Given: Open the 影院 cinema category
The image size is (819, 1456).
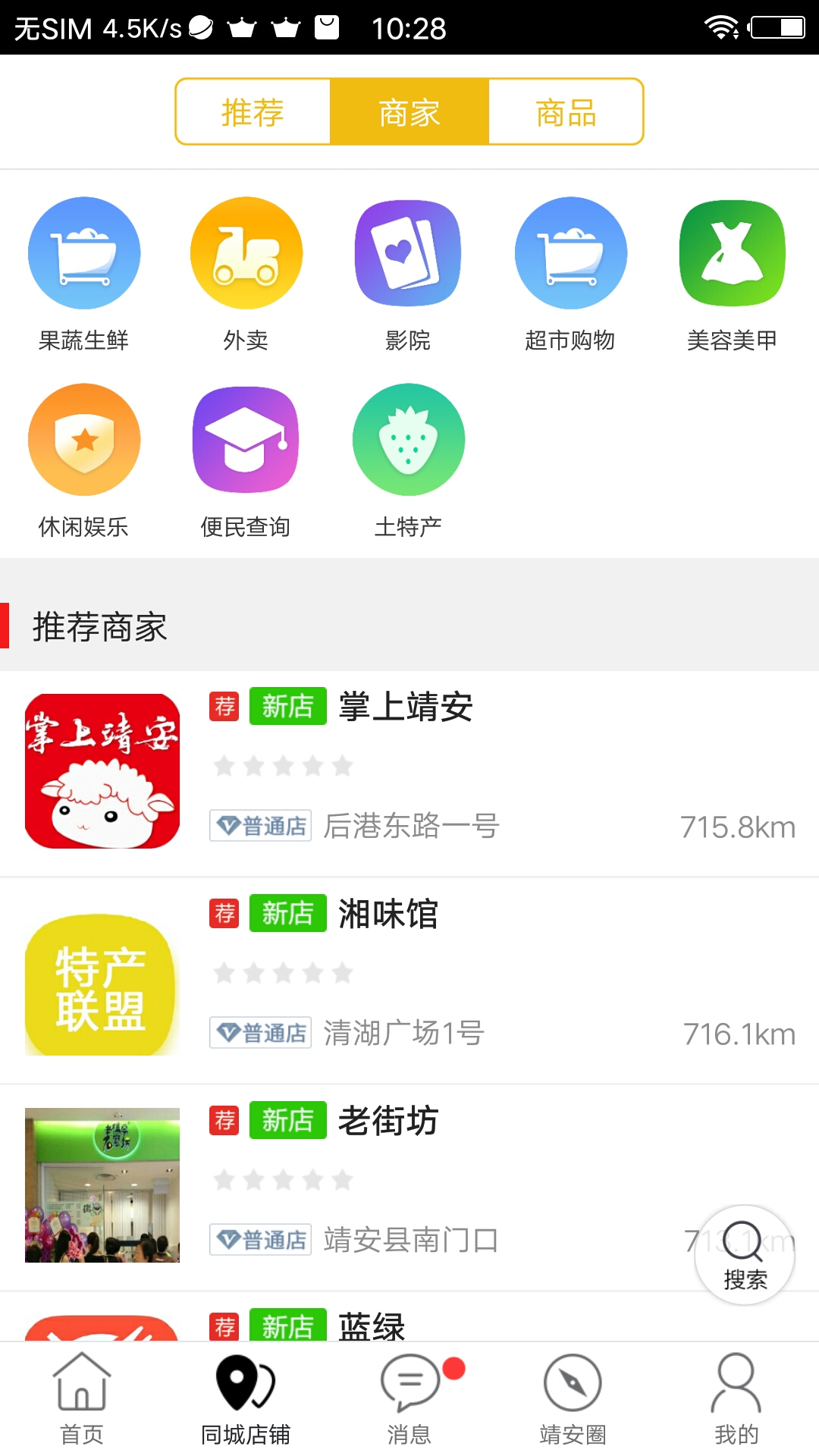Looking at the screenshot, I should pos(408,253).
